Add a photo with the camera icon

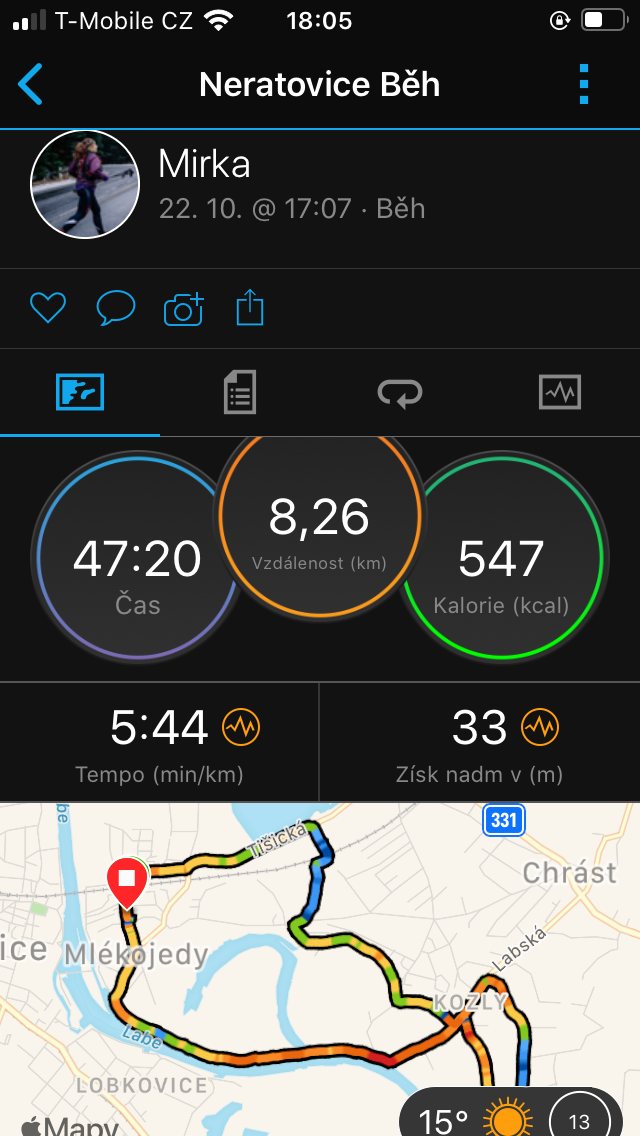coord(184,309)
